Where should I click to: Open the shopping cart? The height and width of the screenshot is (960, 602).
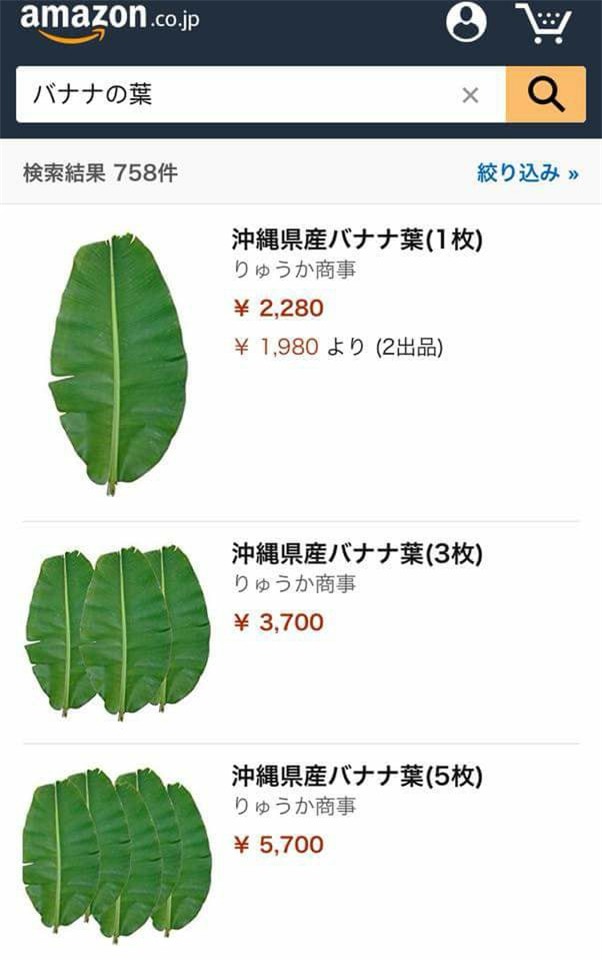point(544,23)
